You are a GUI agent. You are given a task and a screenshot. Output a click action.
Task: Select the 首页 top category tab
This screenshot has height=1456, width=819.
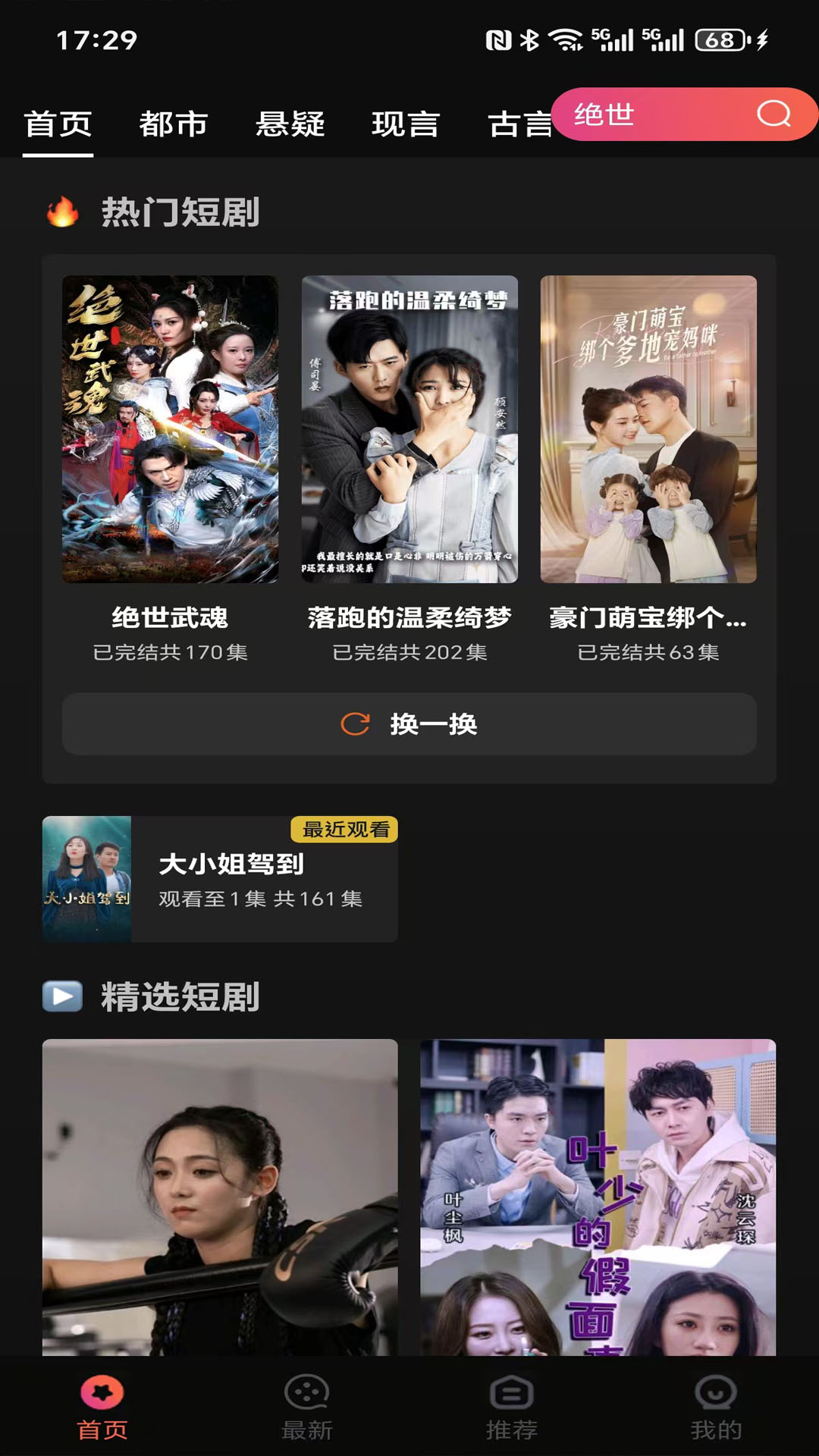58,124
